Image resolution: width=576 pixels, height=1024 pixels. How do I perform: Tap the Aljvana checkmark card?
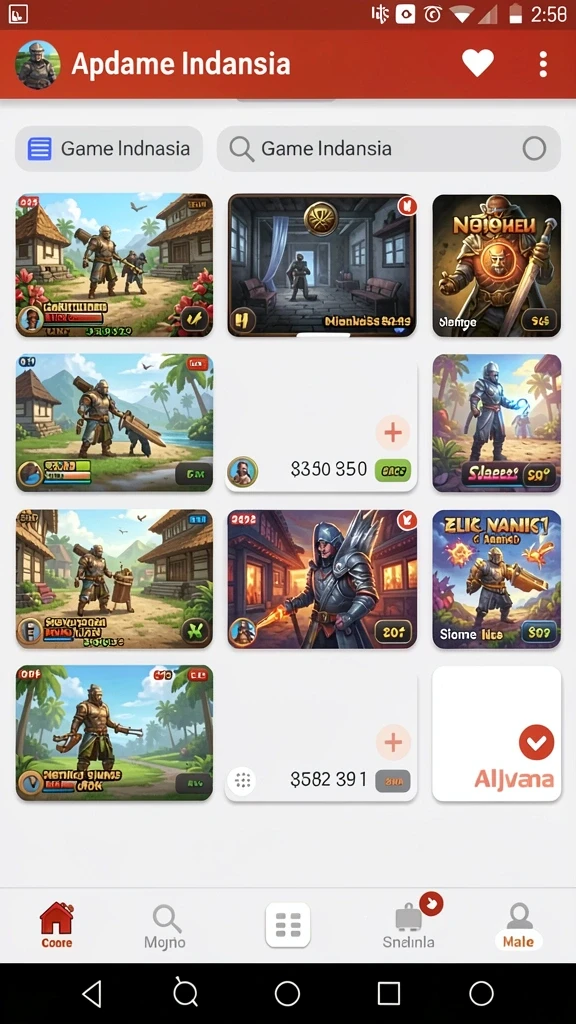496,733
